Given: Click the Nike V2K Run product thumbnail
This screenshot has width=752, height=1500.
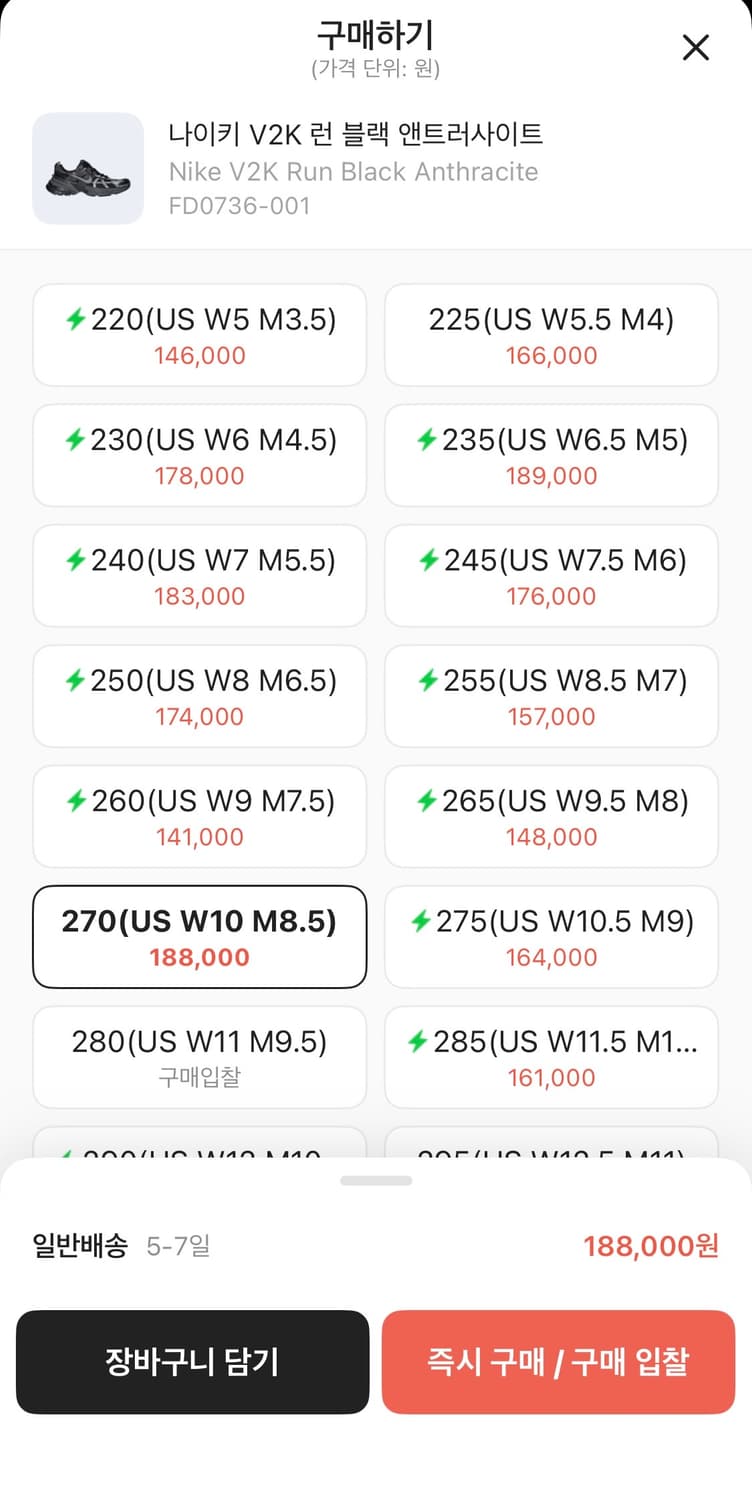Looking at the screenshot, I should click(x=88, y=170).
